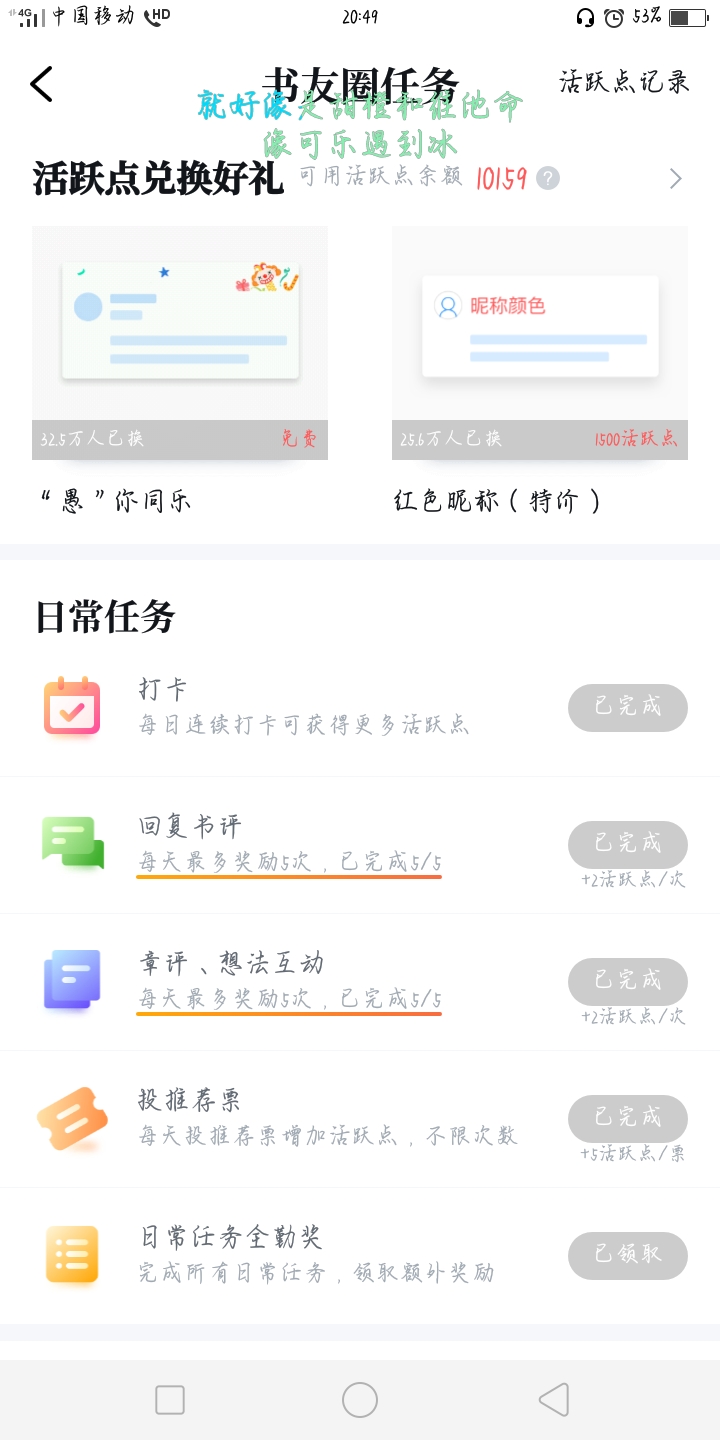Expand the 活跃点兑换好礼 section chevron
The width and height of the screenshot is (720, 1440).
click(x=676, y=179)
